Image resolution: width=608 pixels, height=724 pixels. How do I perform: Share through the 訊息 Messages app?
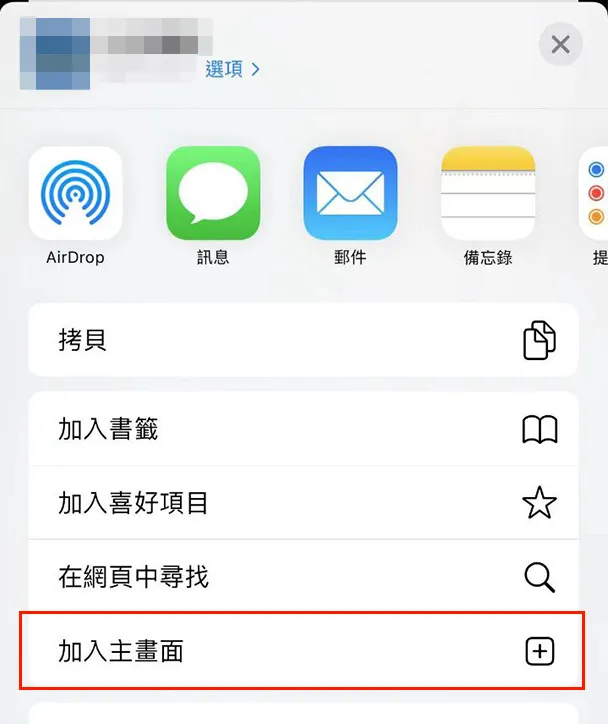[213, 194]
